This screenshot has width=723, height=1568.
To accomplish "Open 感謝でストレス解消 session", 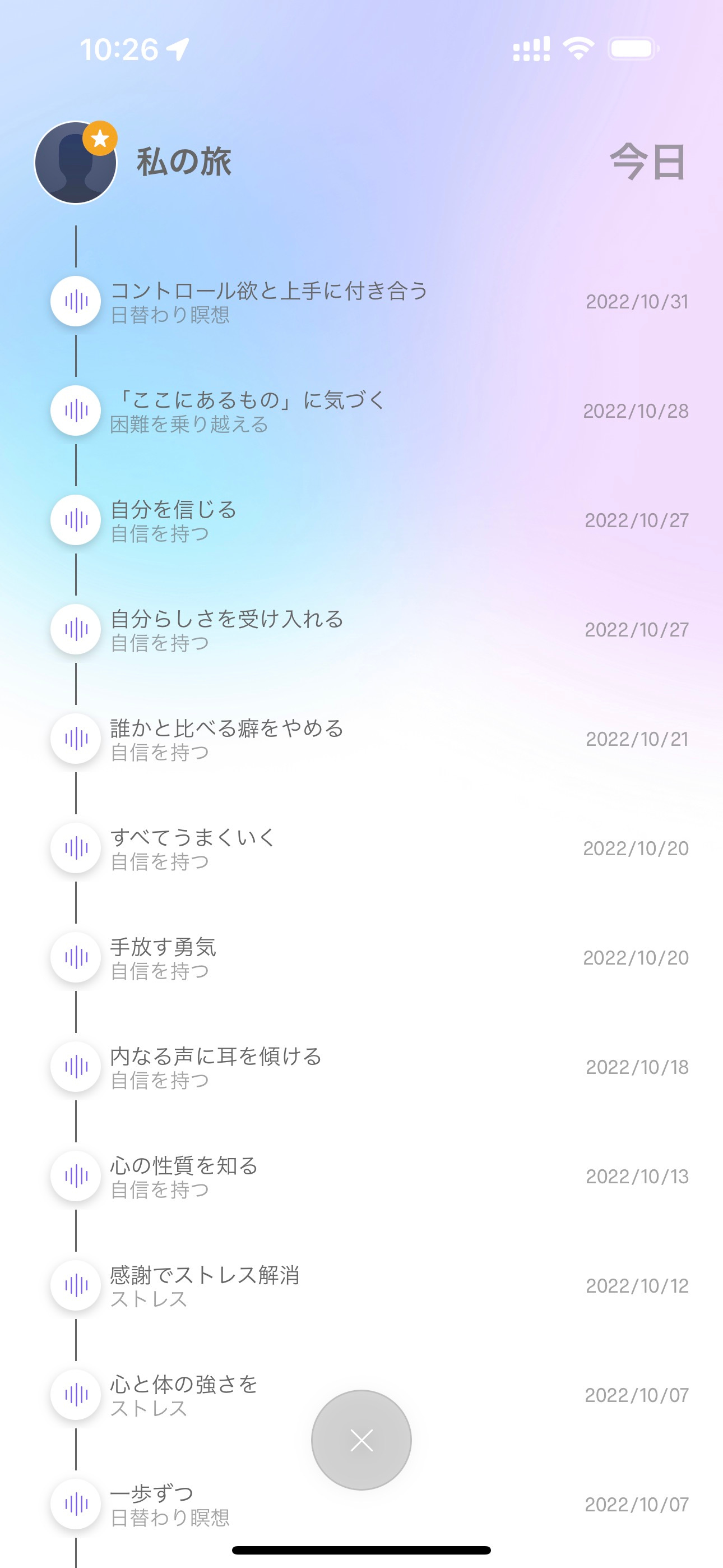I will point(205,1285).
